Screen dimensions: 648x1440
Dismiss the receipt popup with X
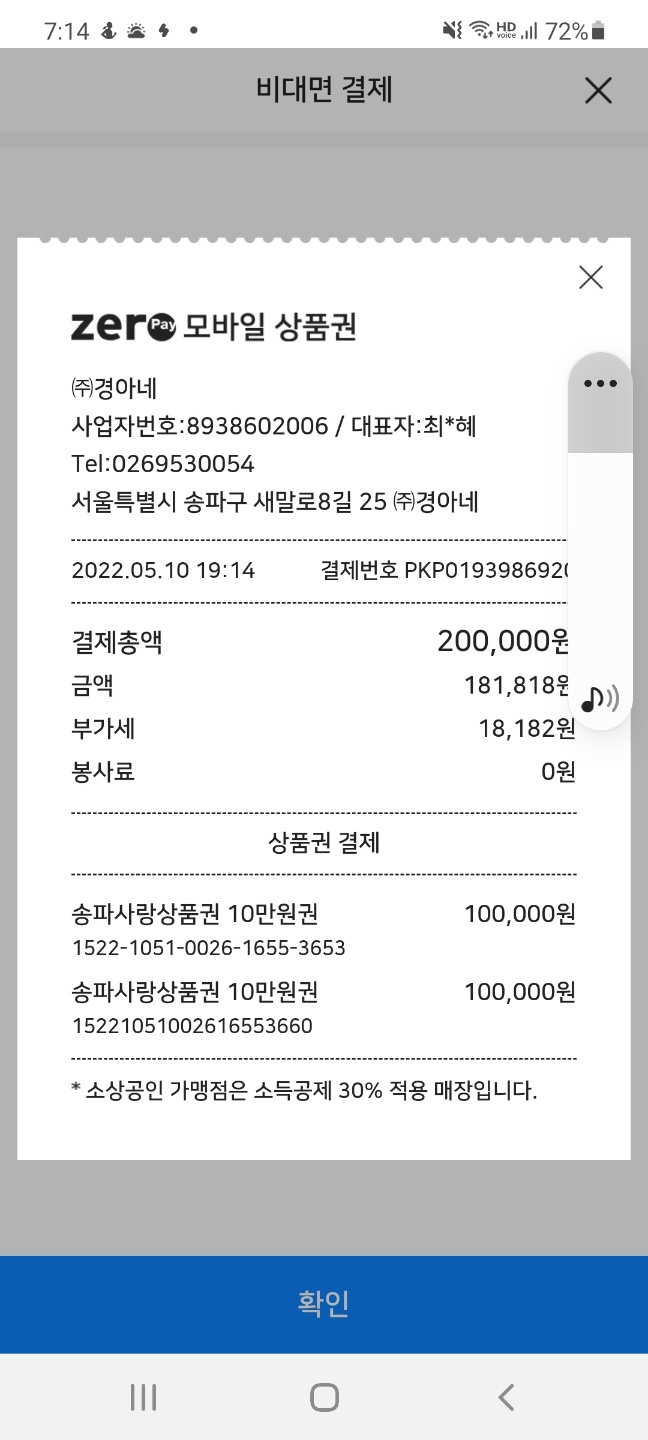coord(591,277)
